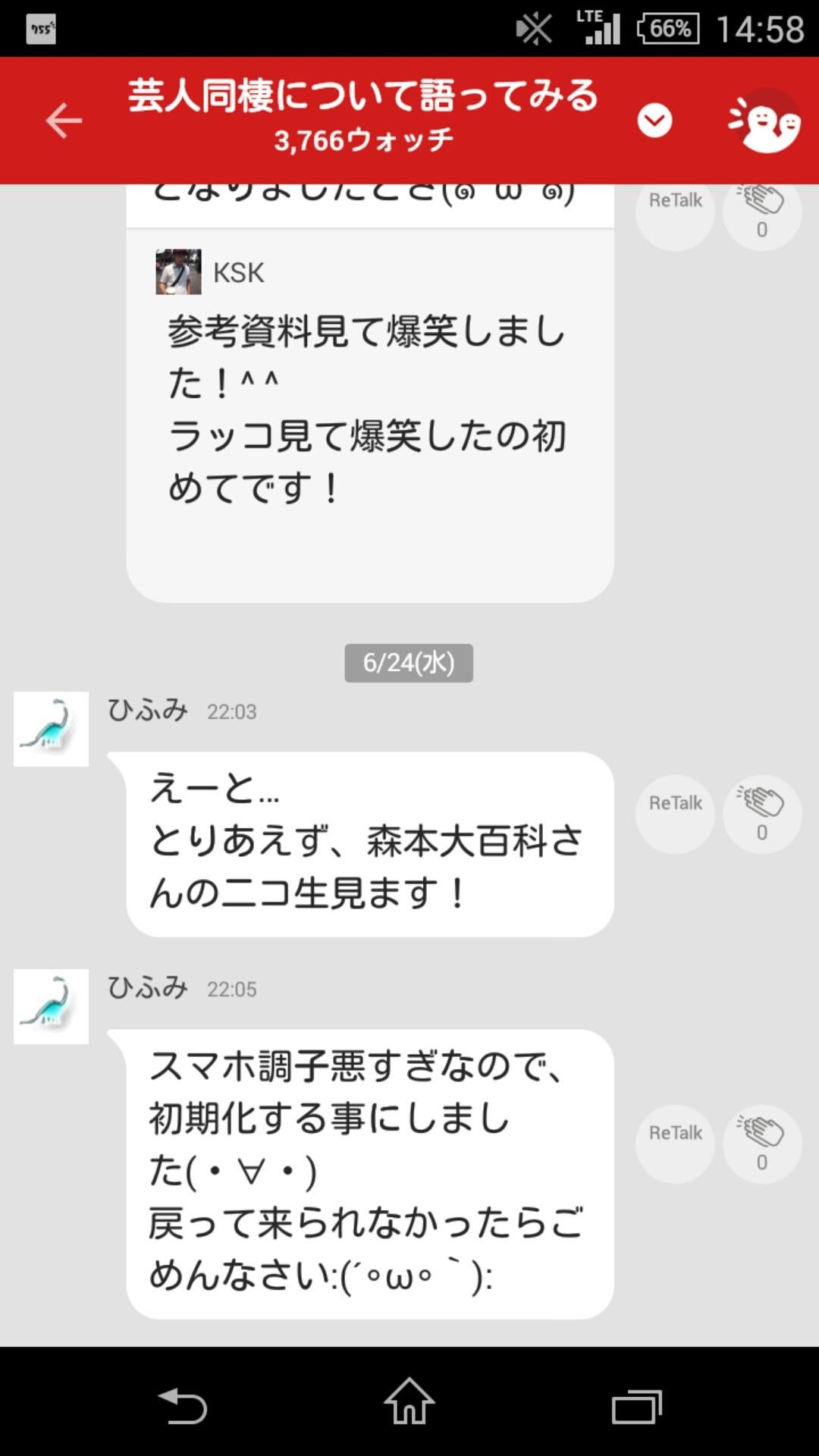Tap KSK's profile avatar

177,272
